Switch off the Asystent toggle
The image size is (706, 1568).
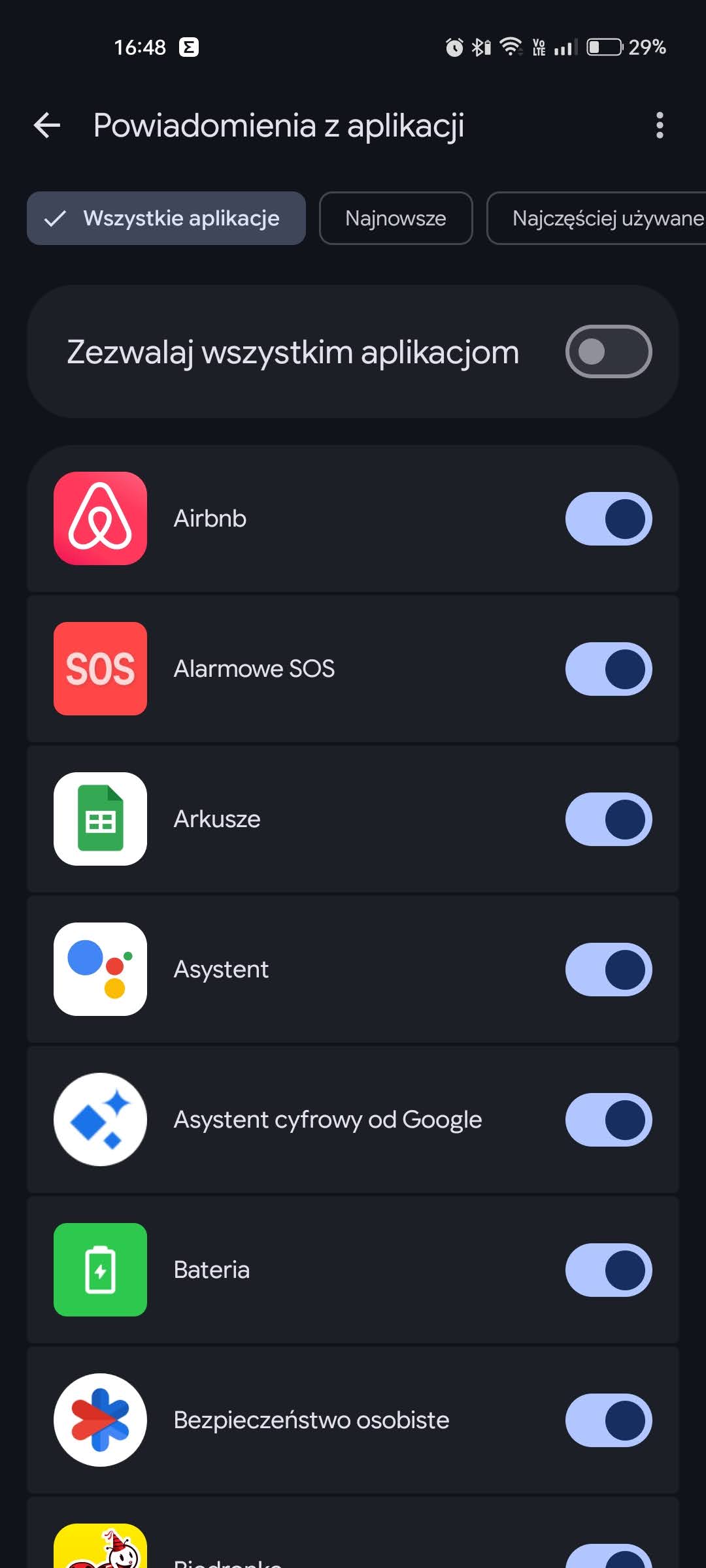coord(608,970)
